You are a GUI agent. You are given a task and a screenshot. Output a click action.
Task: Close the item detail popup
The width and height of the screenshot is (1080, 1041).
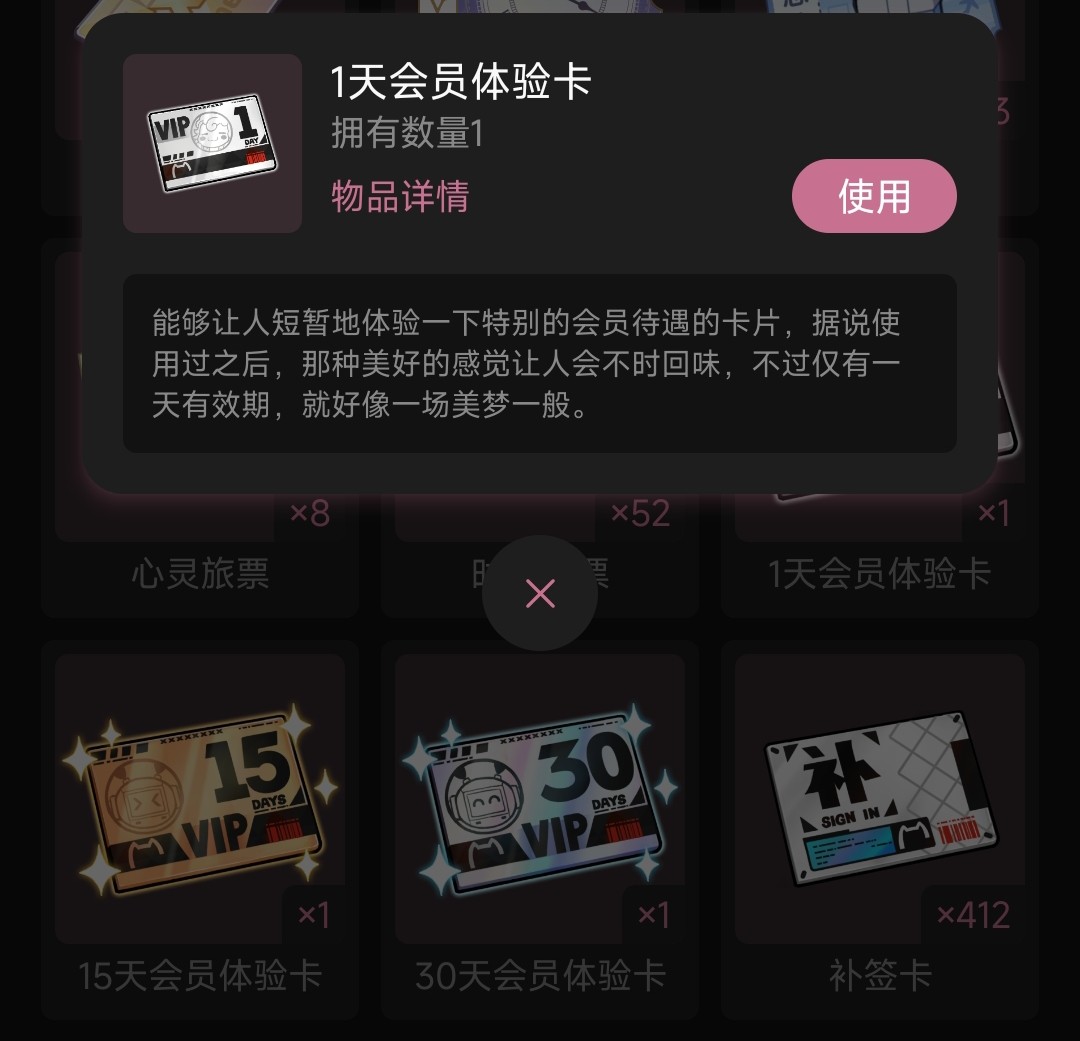tap(540, 594)
